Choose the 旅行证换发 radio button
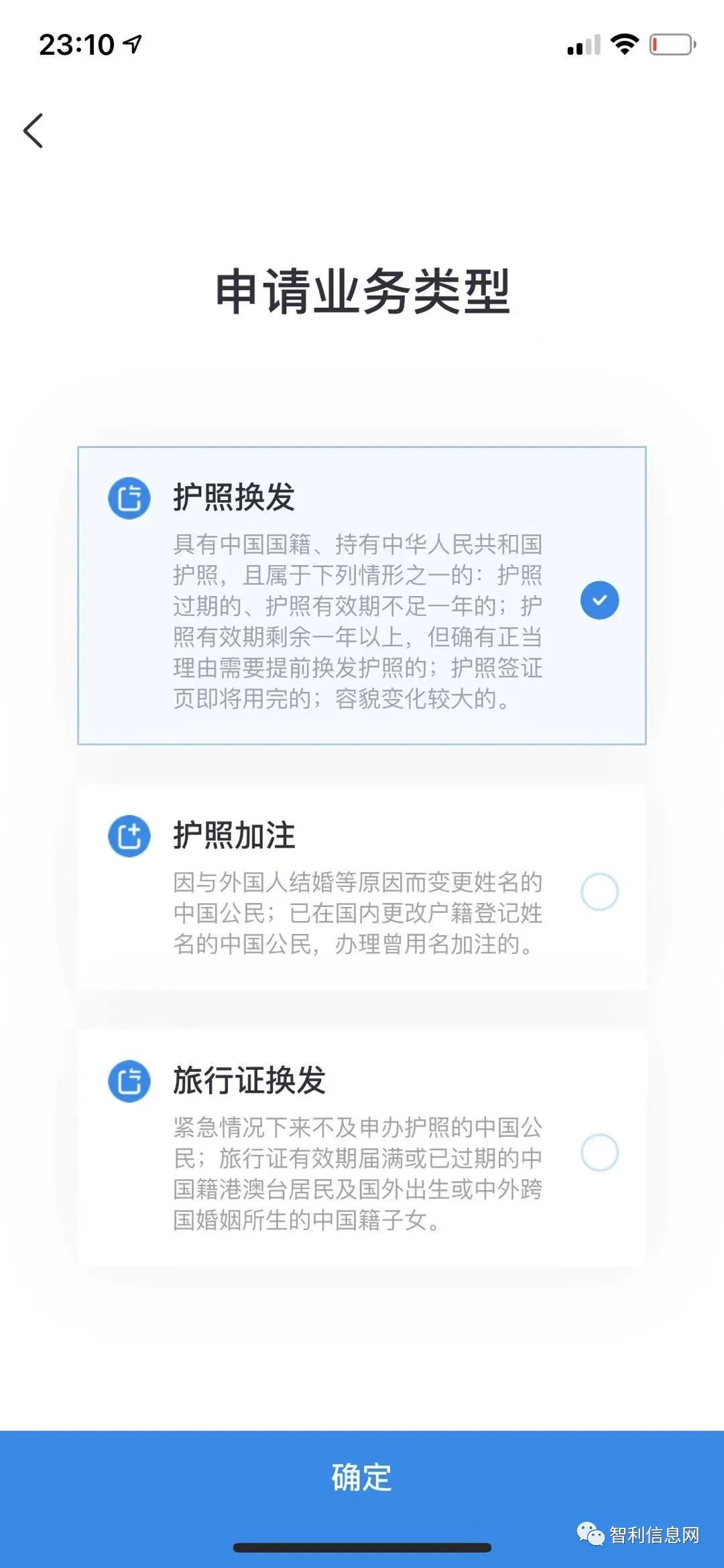The width and height of the screenshot is (724, 1568). click(x=599, y=1152)
